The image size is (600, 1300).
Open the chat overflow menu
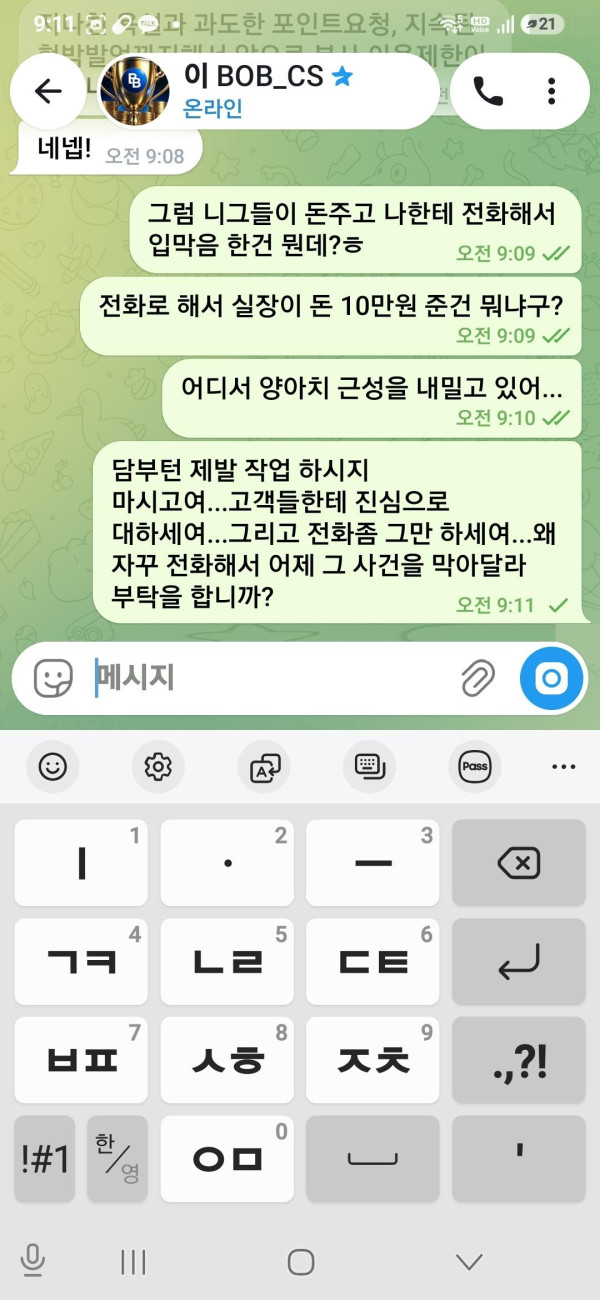(551, 91)
